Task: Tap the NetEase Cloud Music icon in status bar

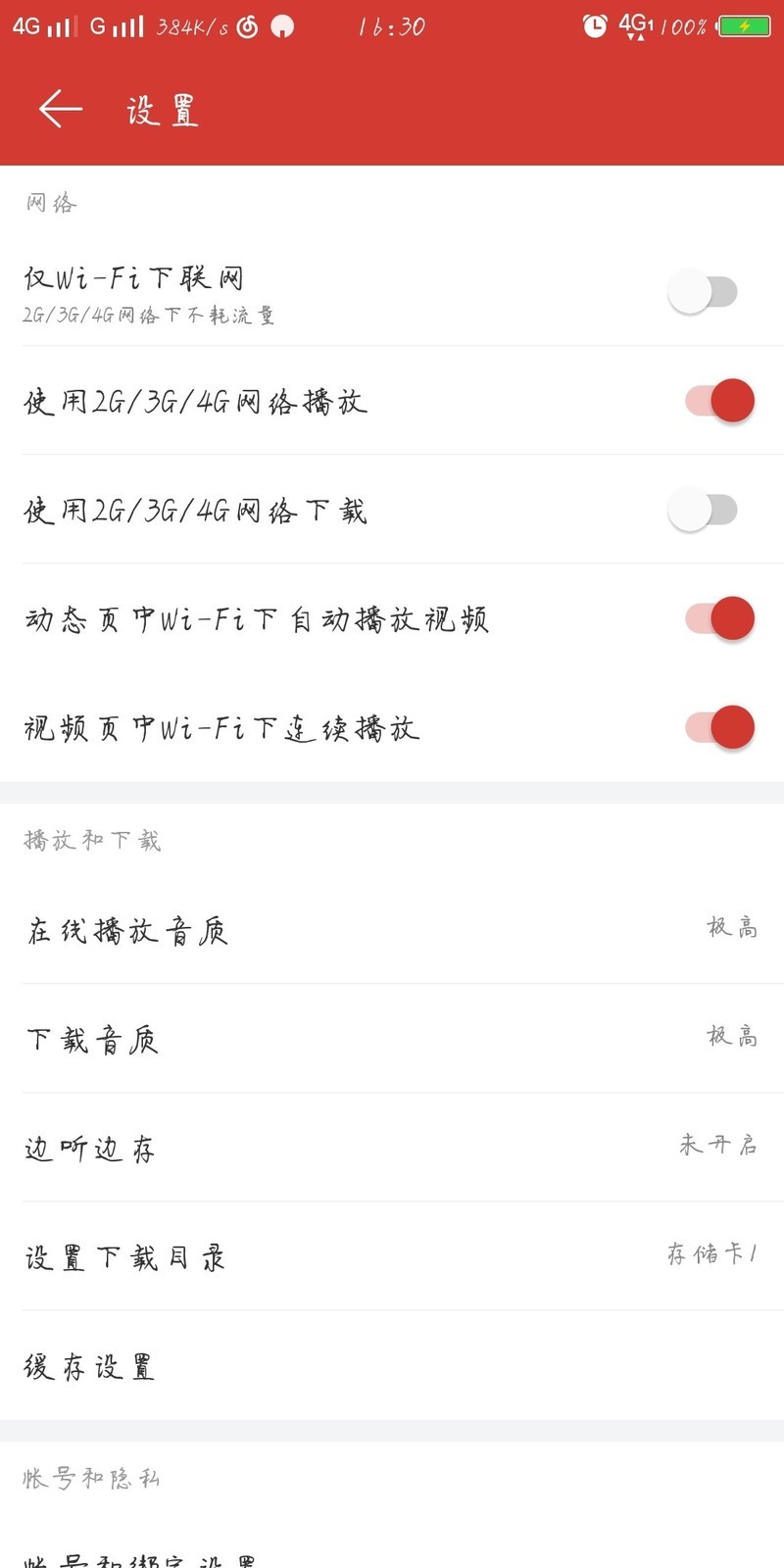Action: [x=248, y=26]
